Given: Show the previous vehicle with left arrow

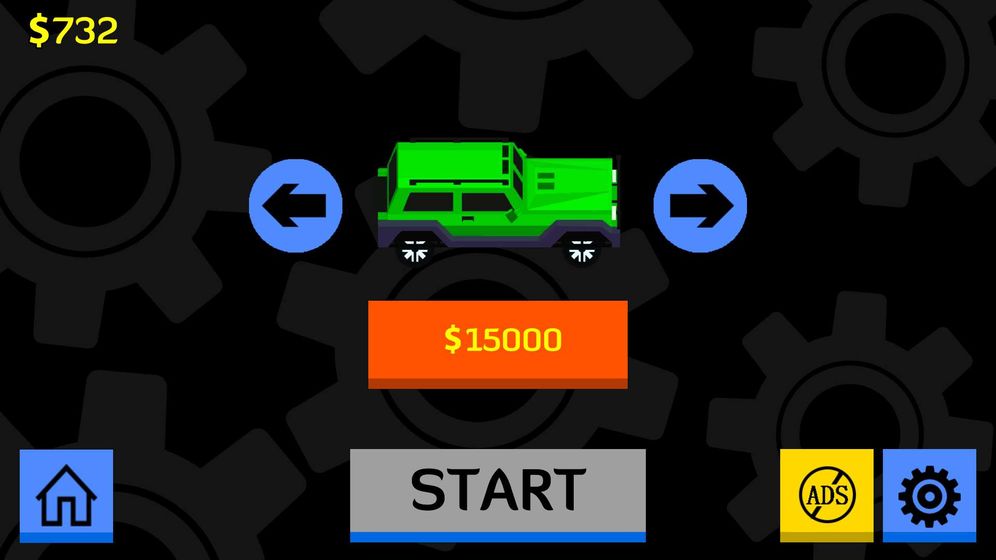Looking at the screenshot, I should coord(295,206).
